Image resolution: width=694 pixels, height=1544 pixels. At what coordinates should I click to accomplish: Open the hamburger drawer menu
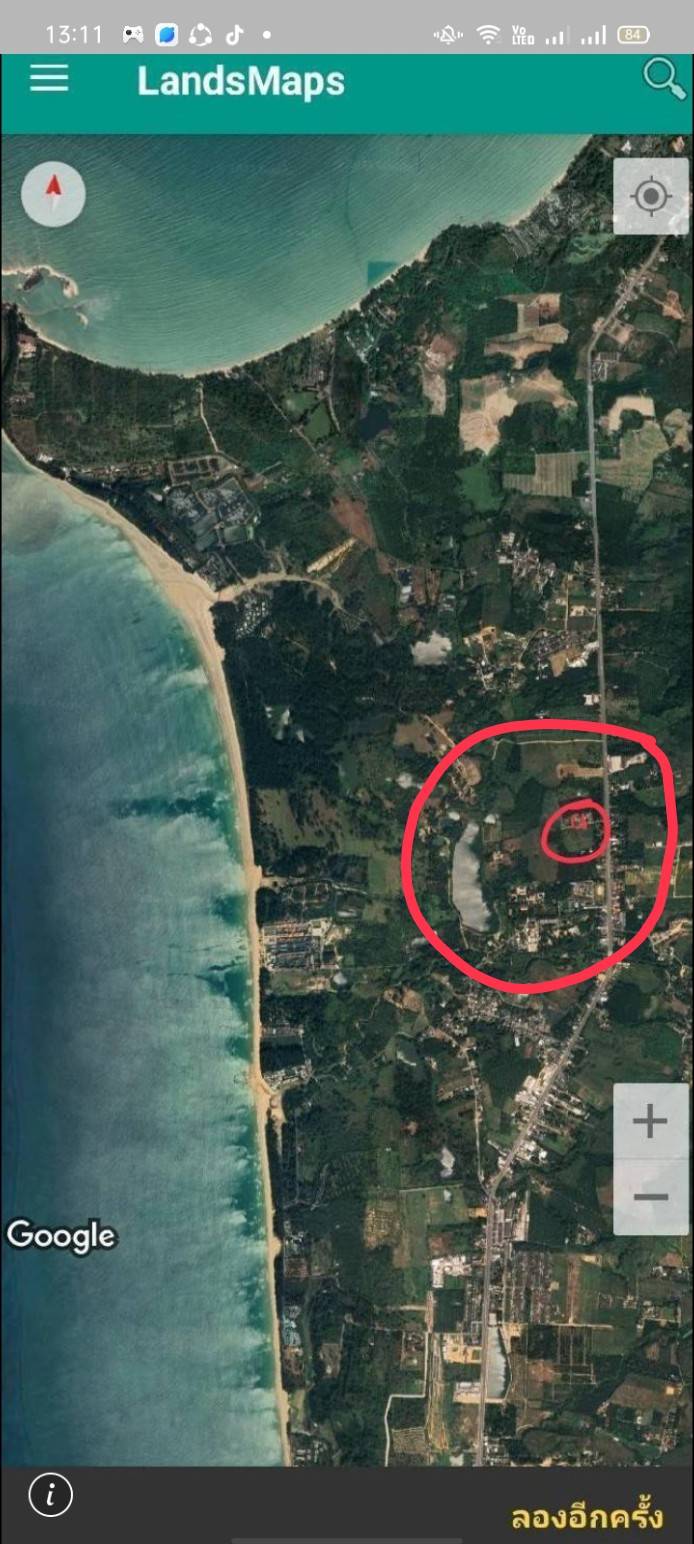(49, 79)
